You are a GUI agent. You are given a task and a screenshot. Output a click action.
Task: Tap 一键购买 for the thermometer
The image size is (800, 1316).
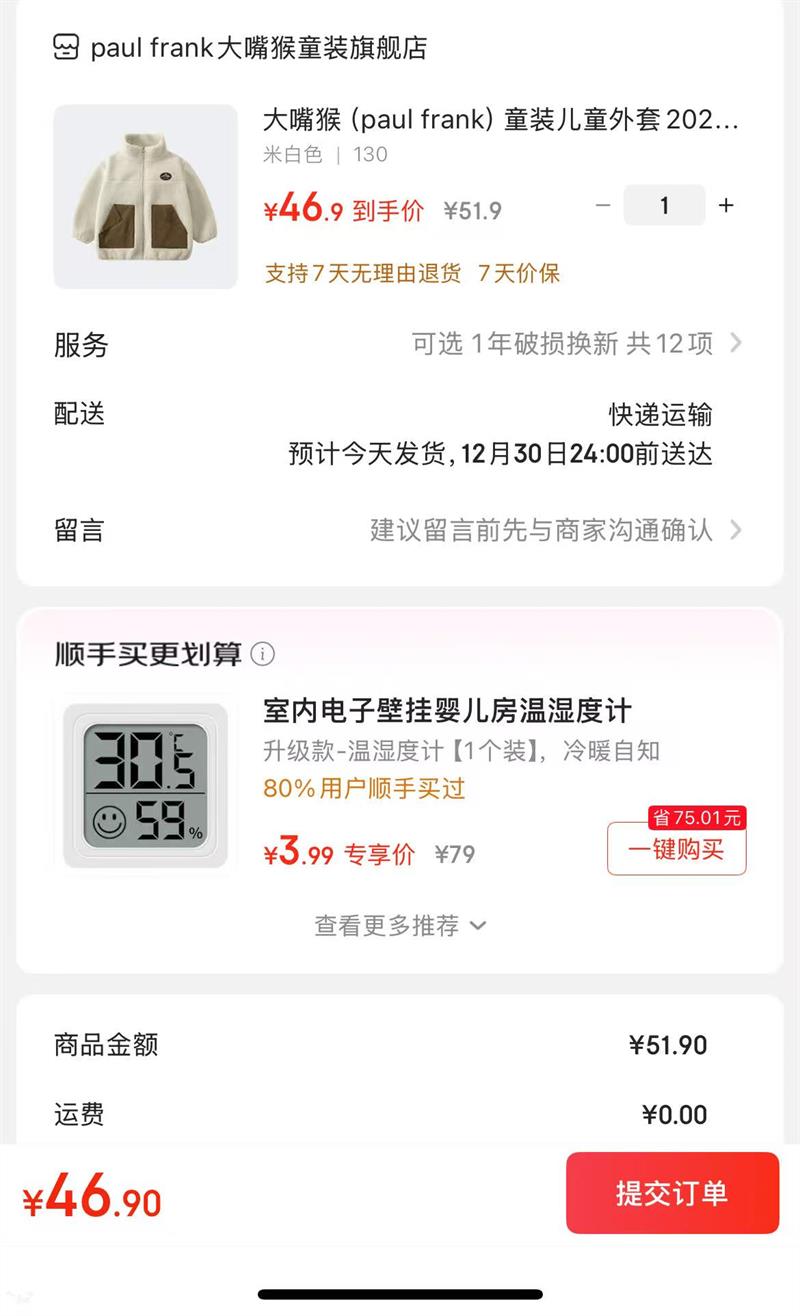pos(676,850)
